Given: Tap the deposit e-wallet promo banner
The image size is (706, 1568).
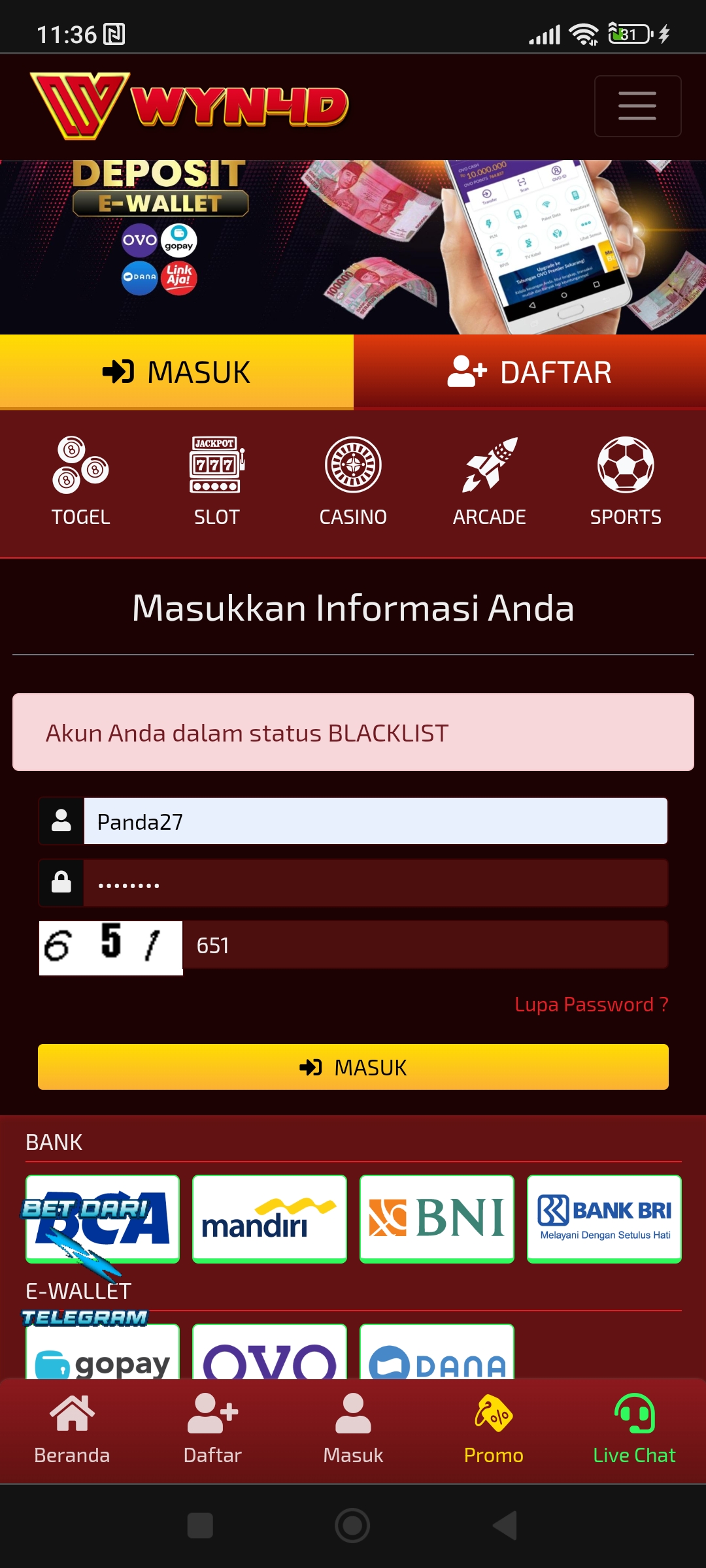Looking at the screenshot, I should tap(353, 247).
